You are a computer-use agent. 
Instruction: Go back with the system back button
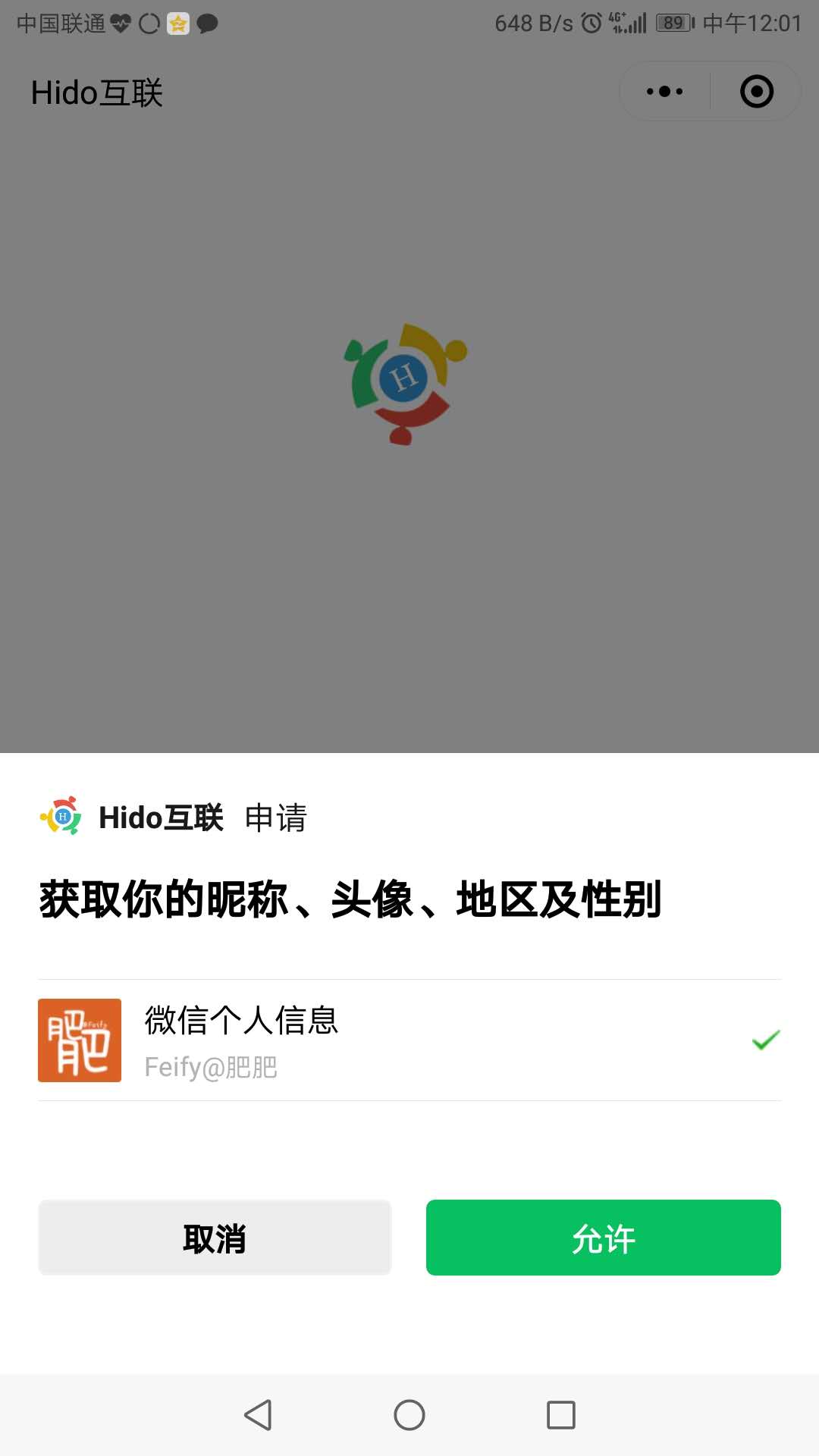point(258,1415)
